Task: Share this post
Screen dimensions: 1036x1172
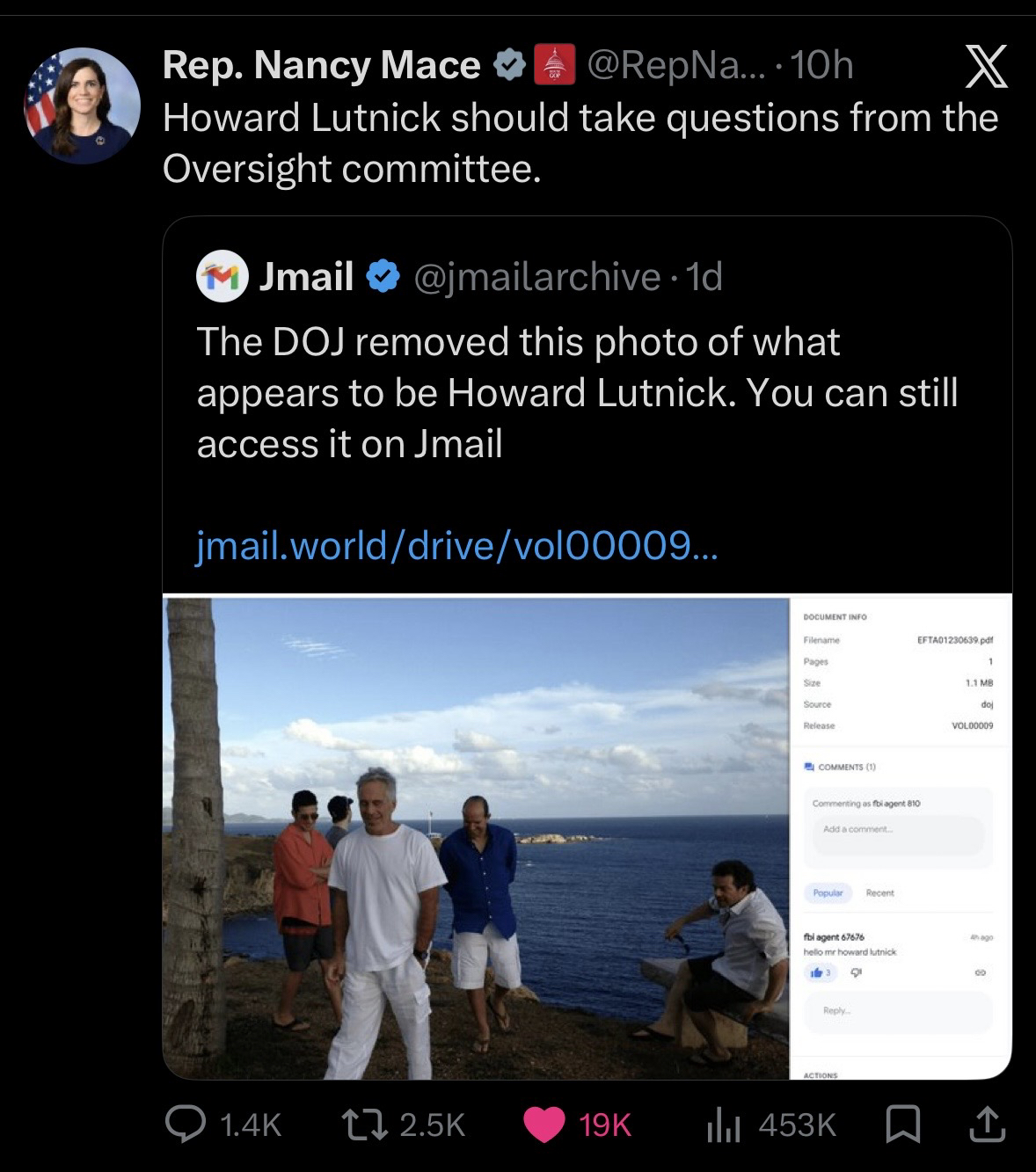Action: (x=985, y=1125)
